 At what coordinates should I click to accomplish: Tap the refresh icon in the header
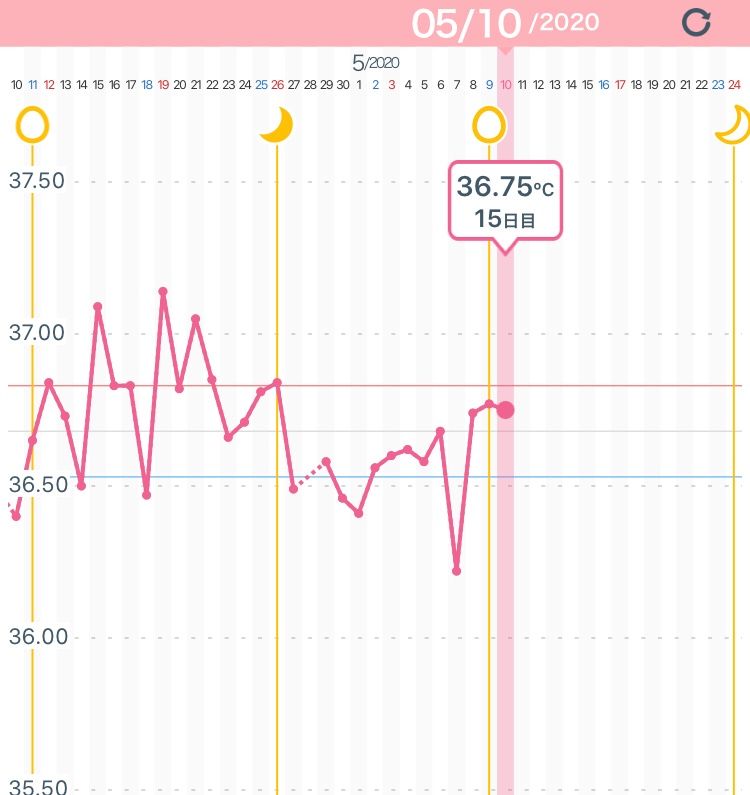(696, 22)
